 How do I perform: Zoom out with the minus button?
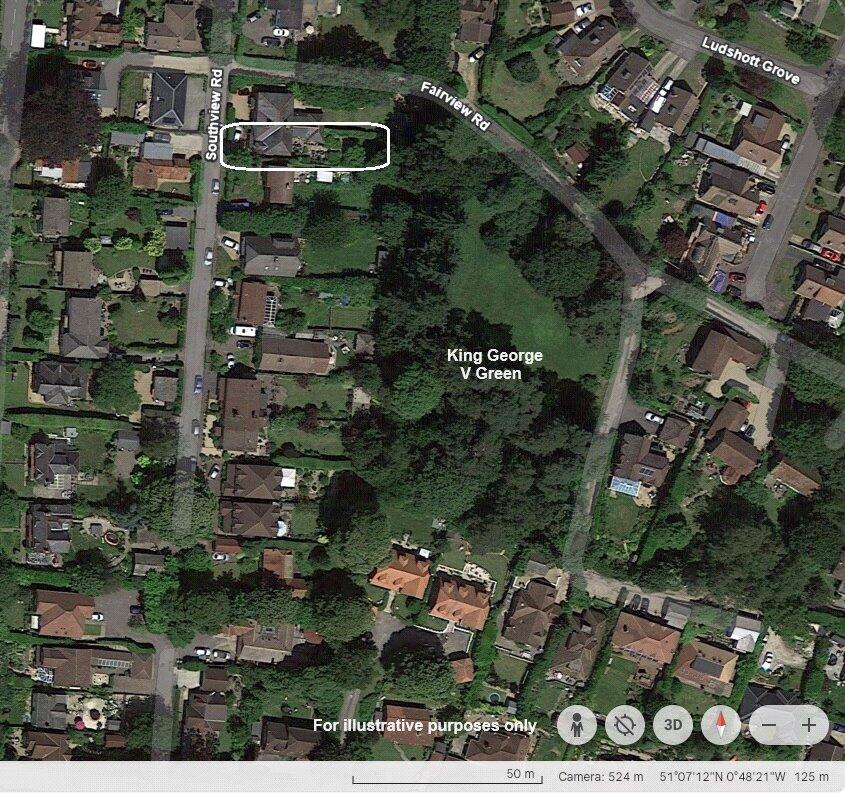[x=769, y=725]
